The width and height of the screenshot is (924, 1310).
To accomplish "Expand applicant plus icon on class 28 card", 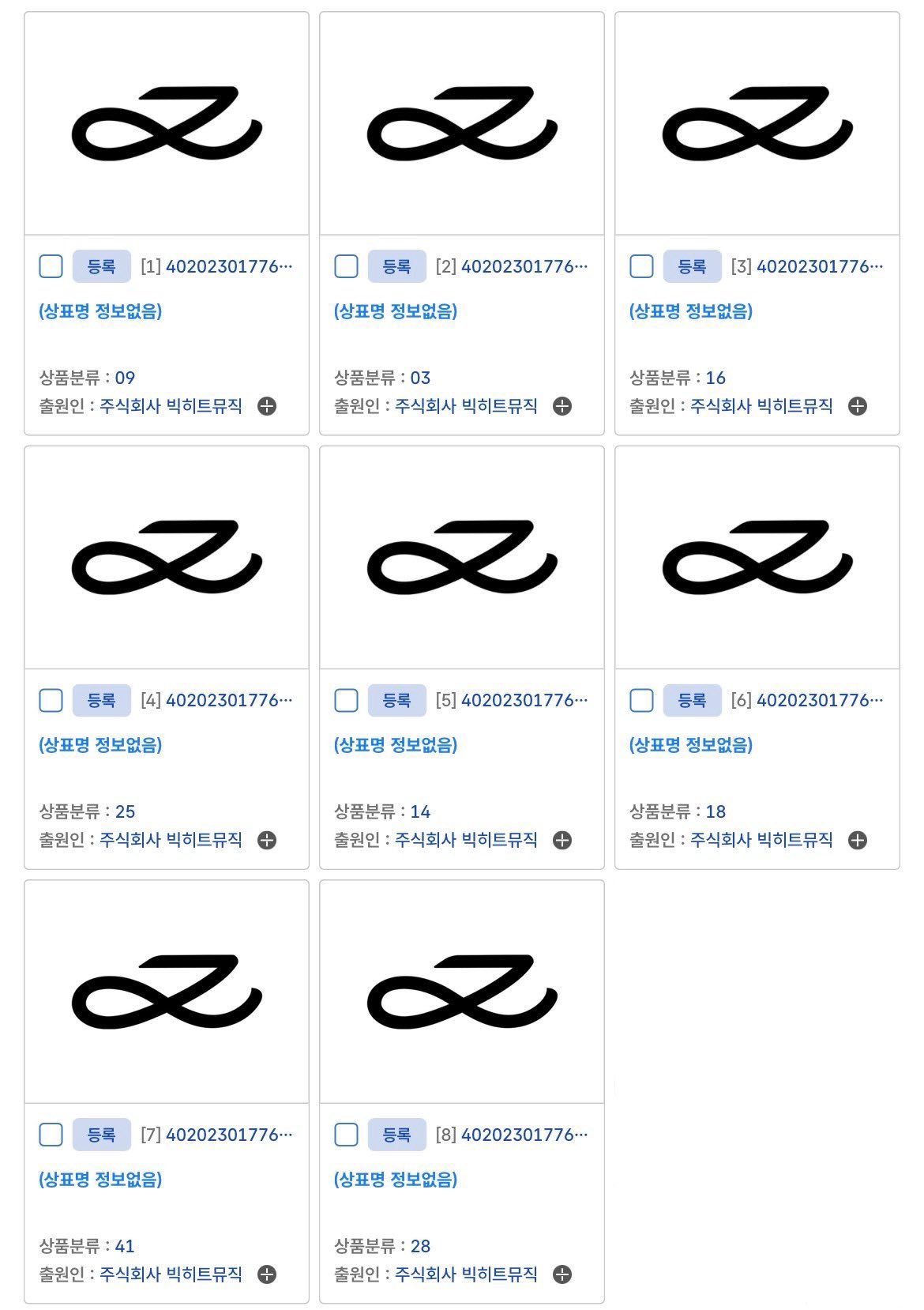I will pyautogui.click(x=562, y=1274).
